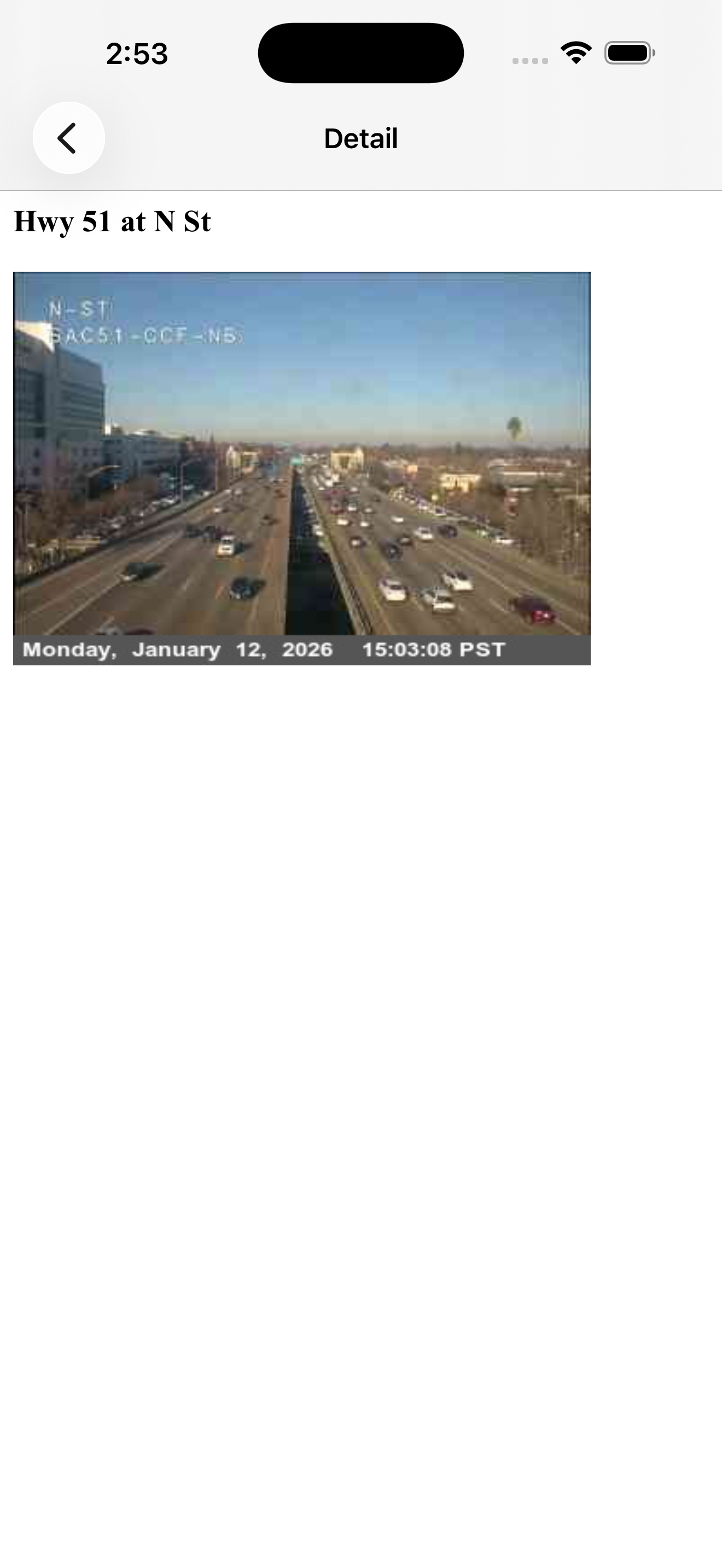Click the cellular signal dots icon
This screenshot has width=722, height=1568.
pyautogui.click(x=529, y=61)
